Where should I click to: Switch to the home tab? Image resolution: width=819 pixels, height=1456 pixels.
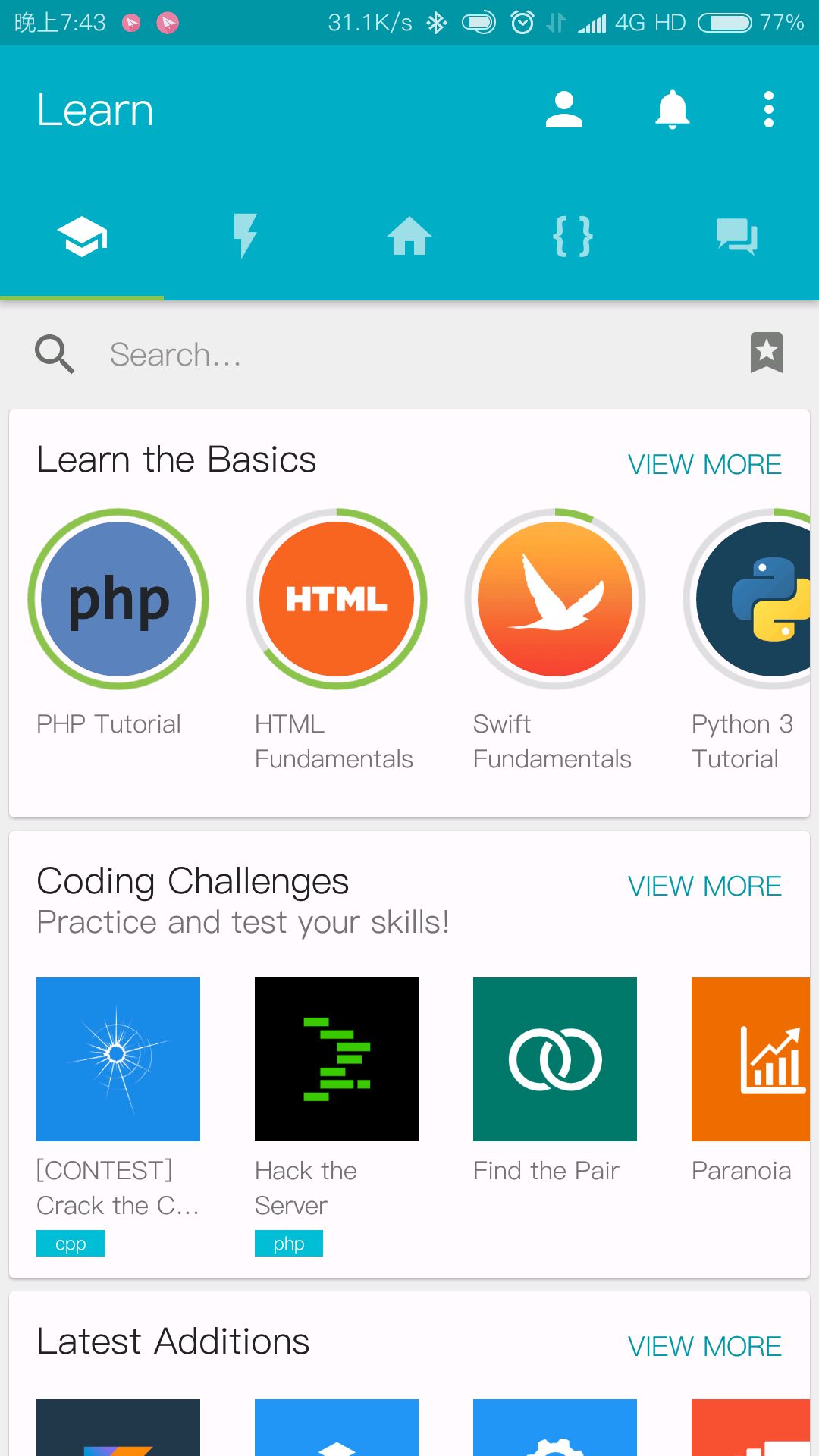click(409, 236)
